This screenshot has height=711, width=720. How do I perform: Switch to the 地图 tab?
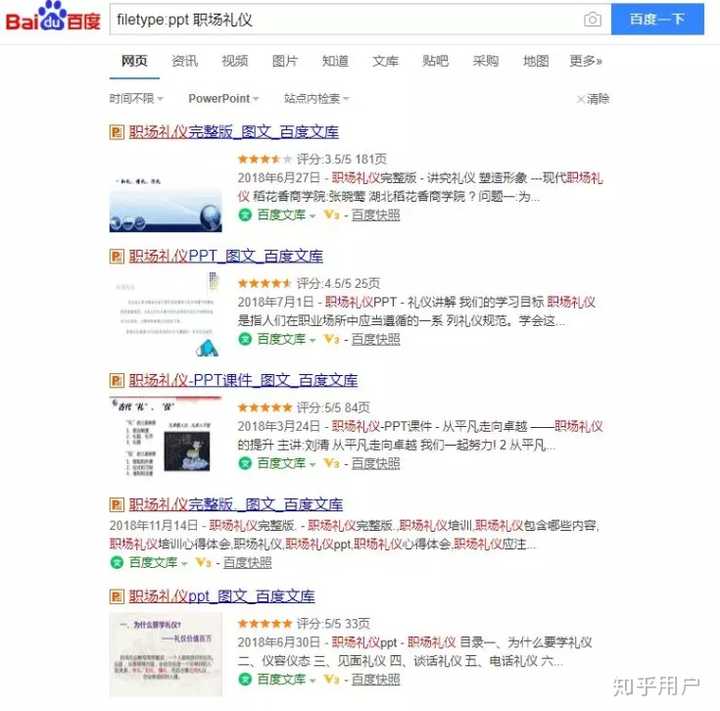tap(535, 61)
